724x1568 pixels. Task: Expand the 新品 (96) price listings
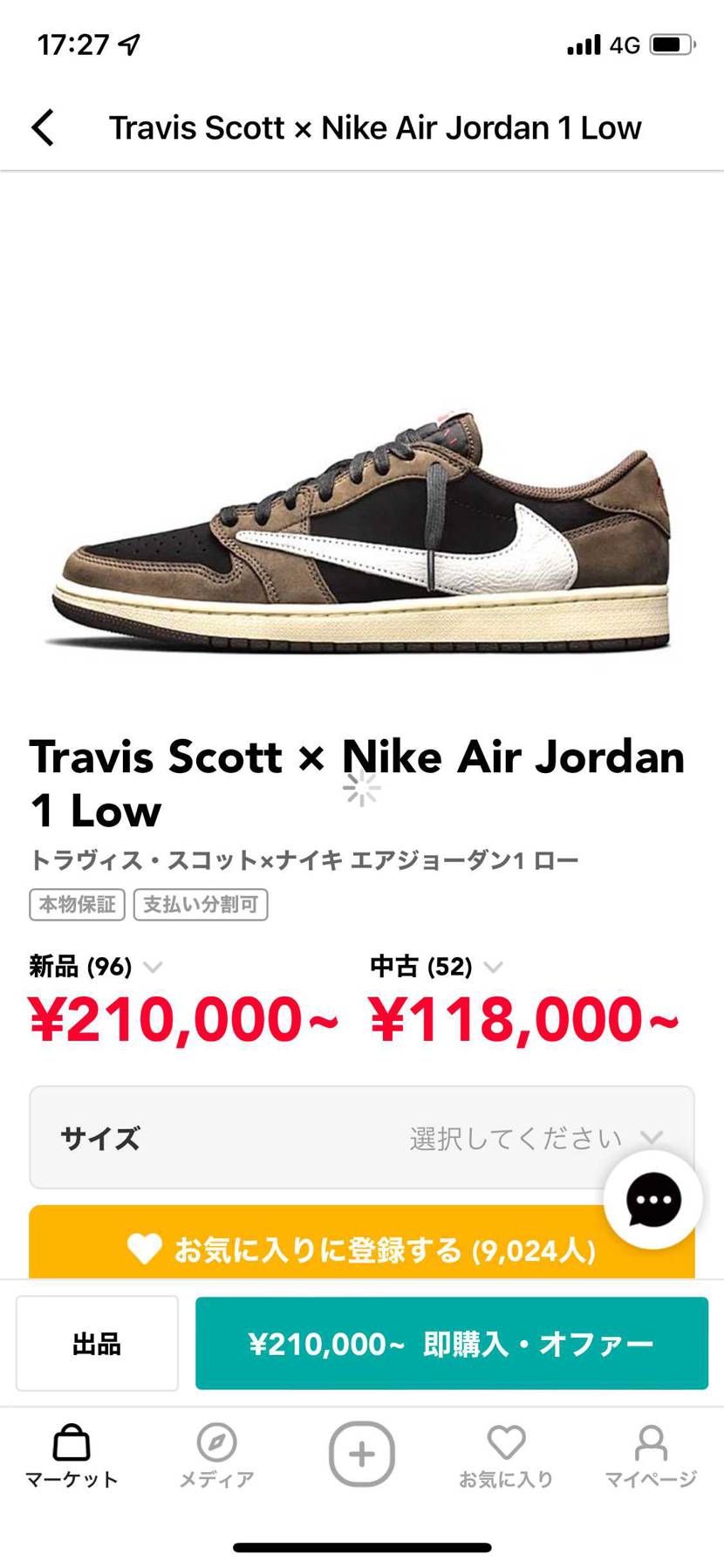(152, 967)
